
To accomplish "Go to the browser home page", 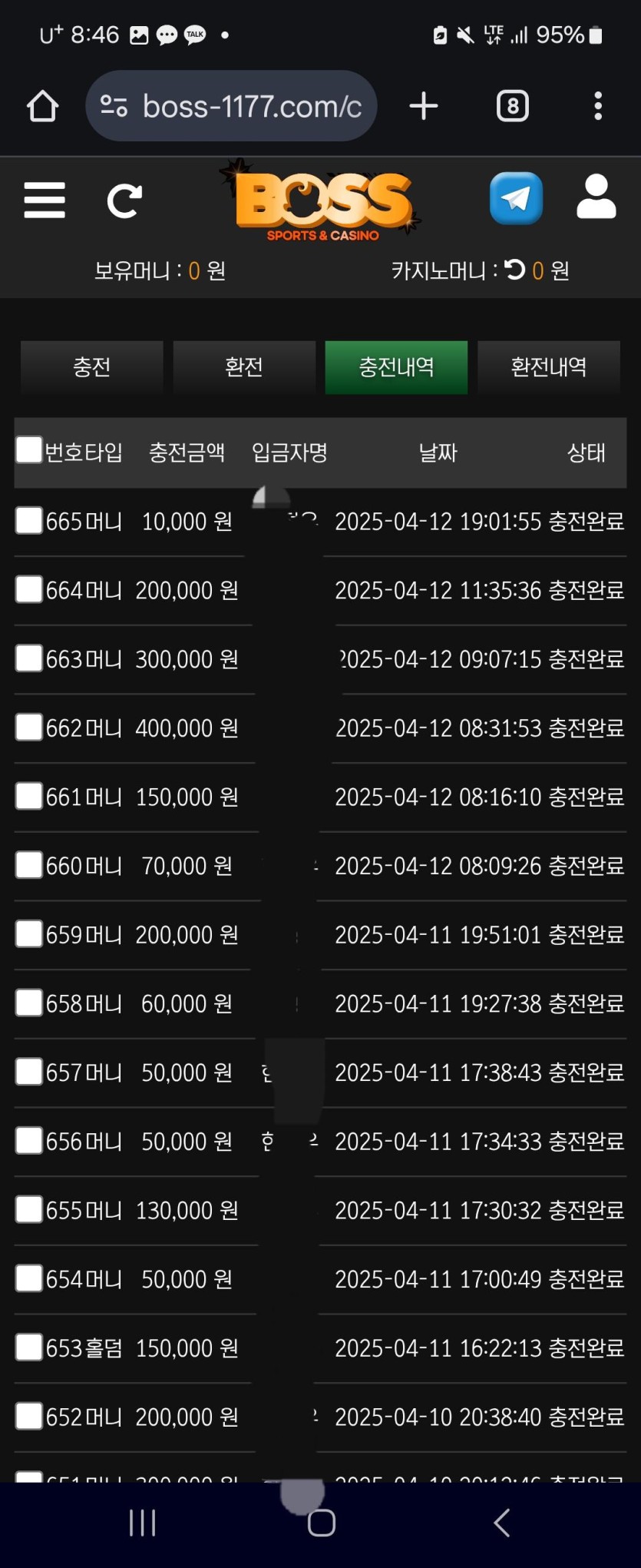I will [43, 106].
